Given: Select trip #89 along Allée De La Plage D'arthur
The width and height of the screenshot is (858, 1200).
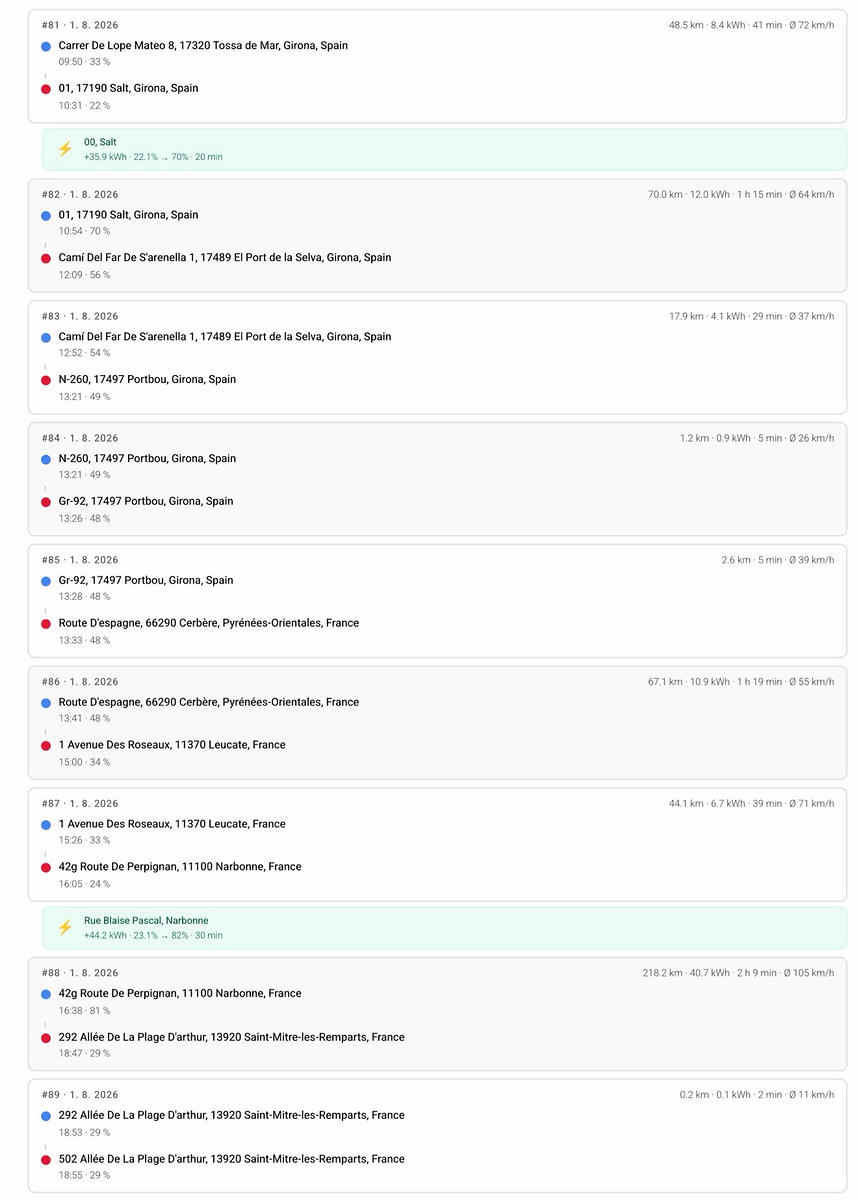Looking at the screenshot, I should [437, 1136].
